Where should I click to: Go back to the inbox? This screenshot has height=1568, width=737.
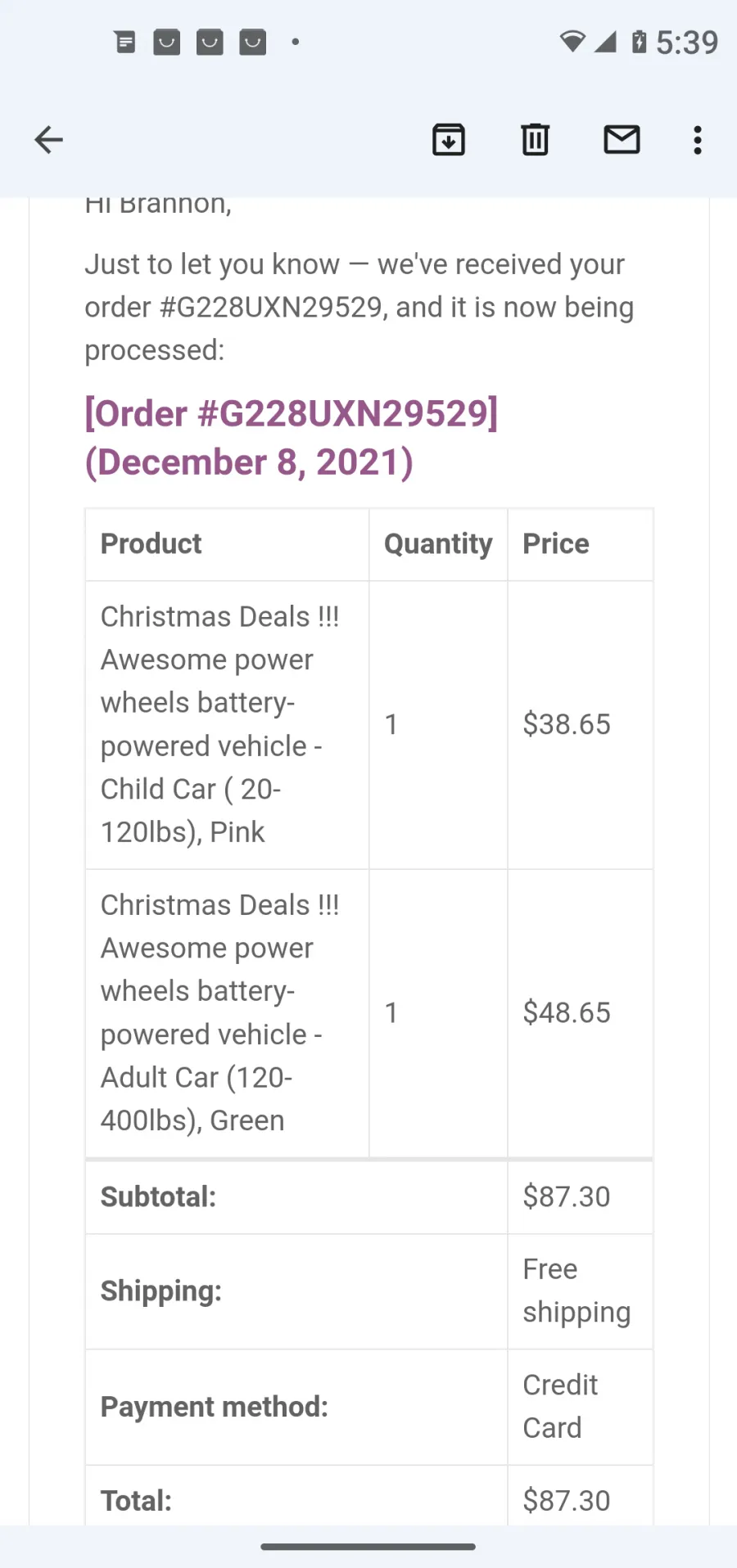(x=49, y=140)
